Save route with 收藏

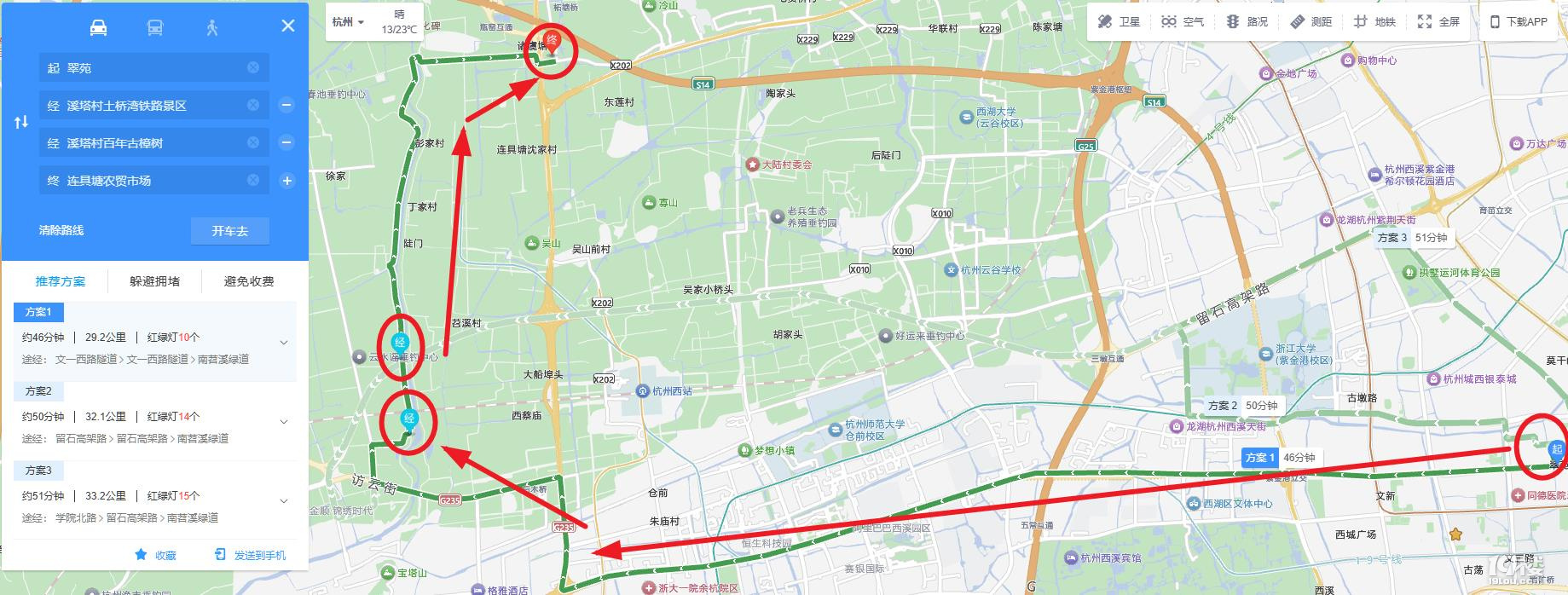155,555
